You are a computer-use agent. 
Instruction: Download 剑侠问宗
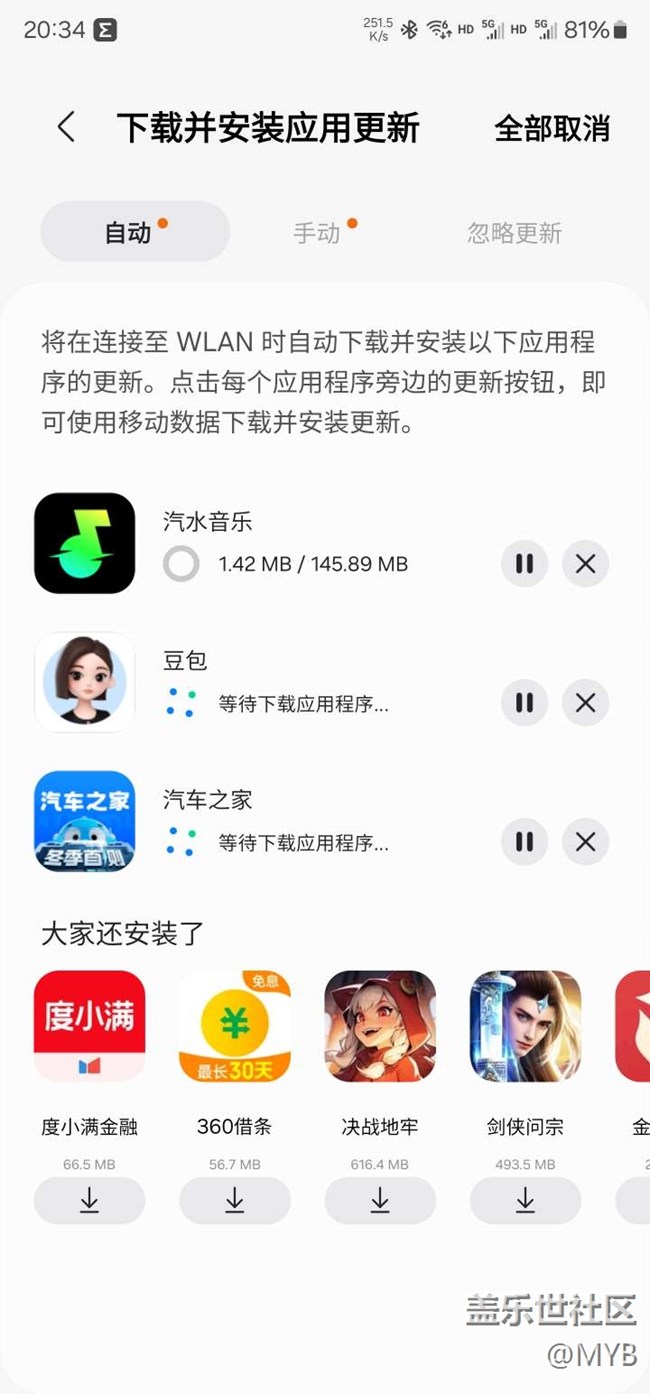click(525, 1200)
